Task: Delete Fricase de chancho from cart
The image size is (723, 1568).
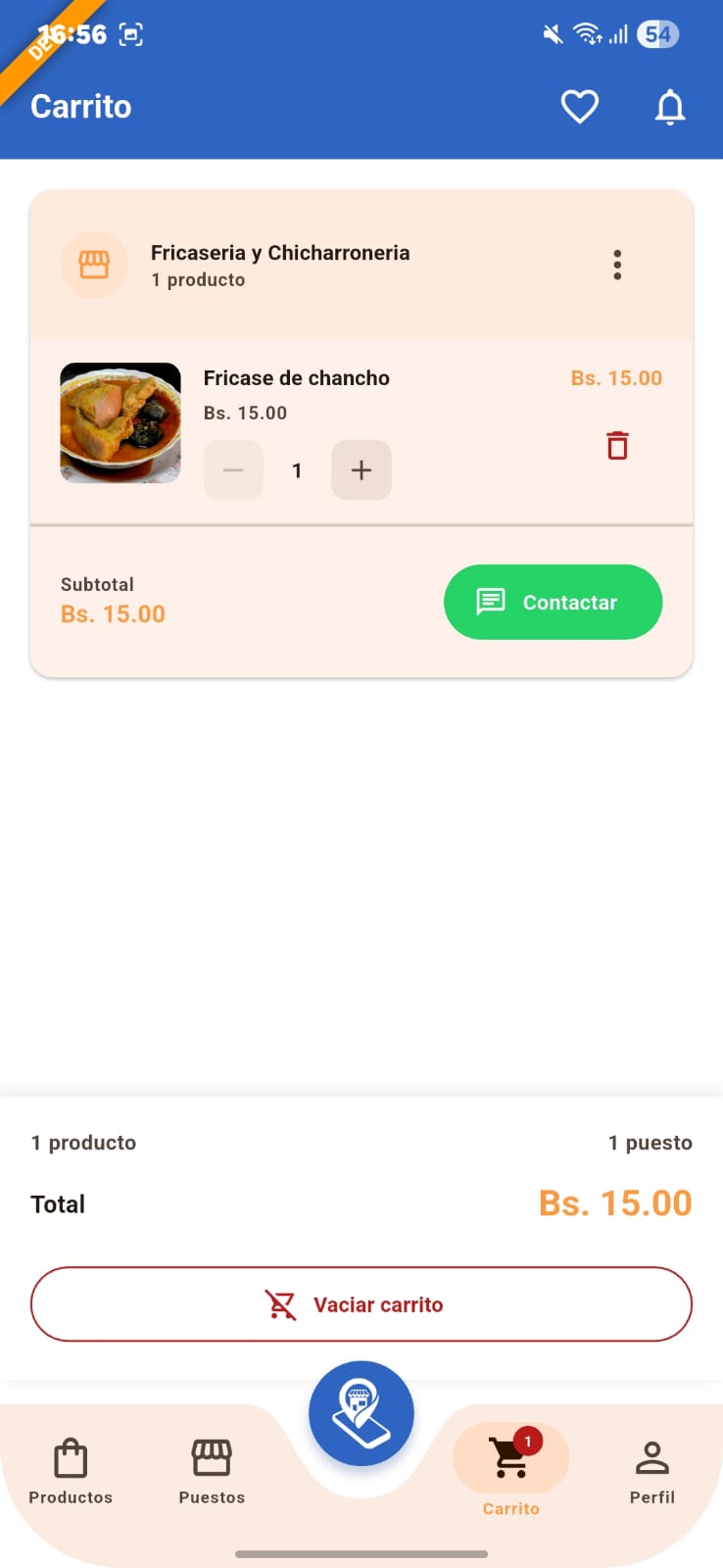Action: [617, 446]
